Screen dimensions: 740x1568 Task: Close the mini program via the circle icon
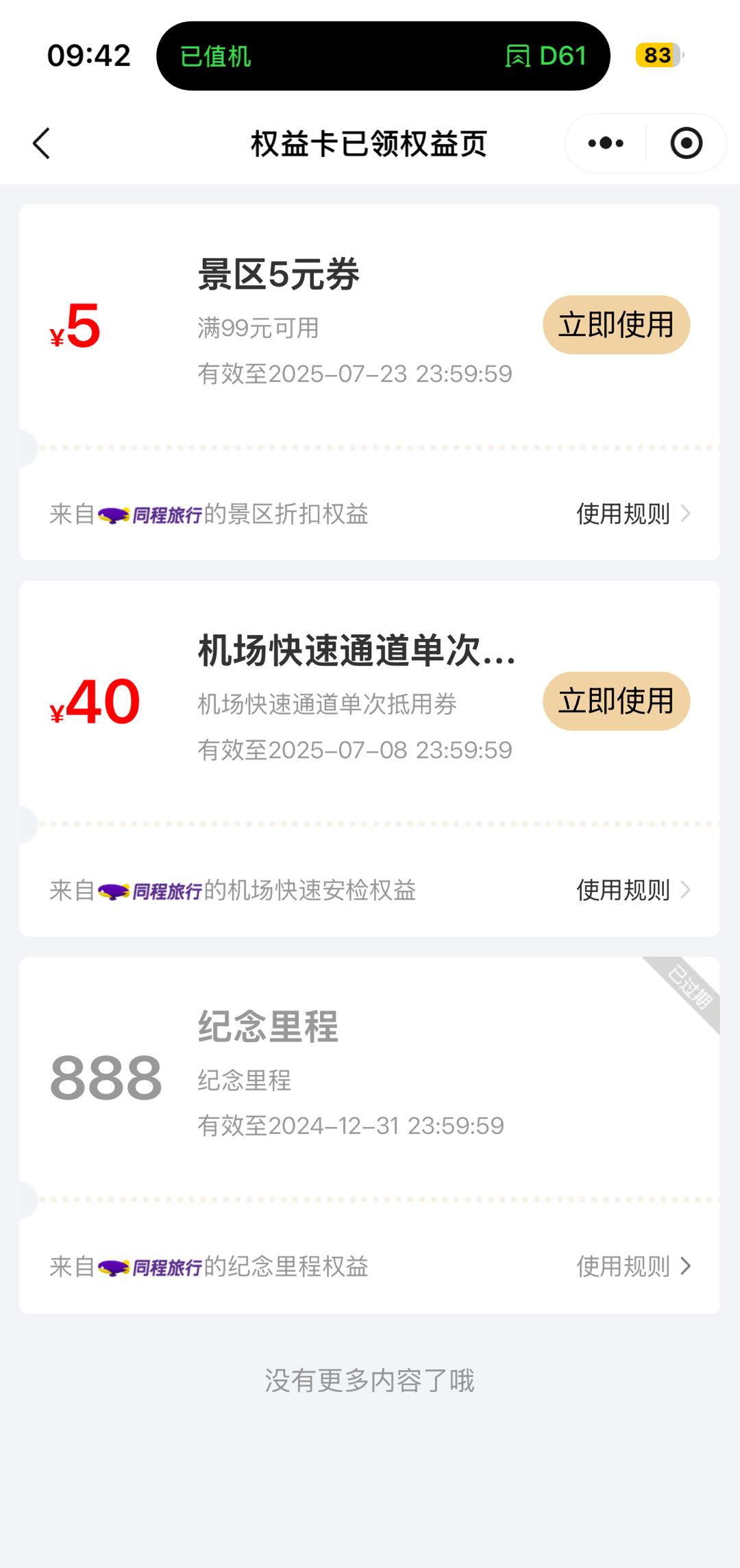point(686,143)
